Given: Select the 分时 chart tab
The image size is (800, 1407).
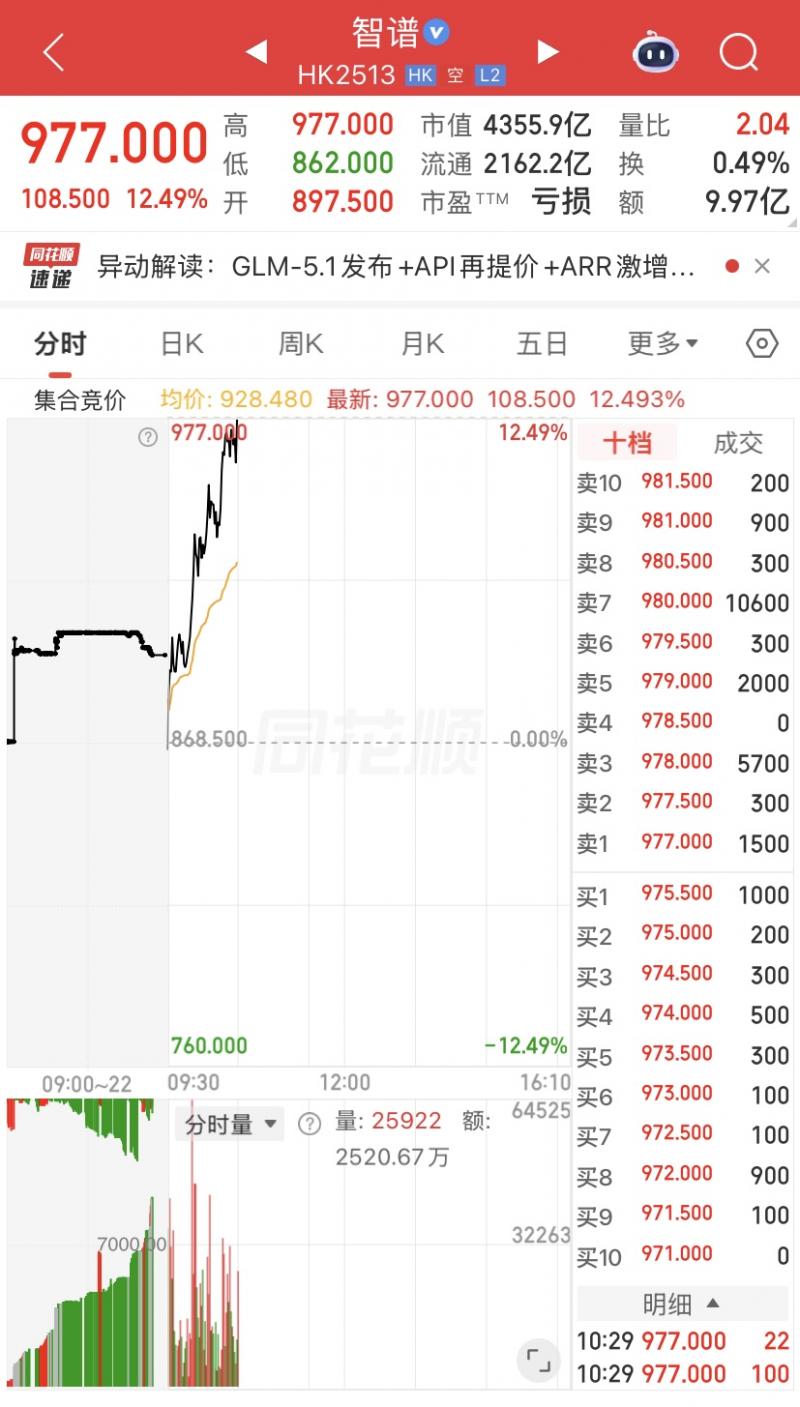Looking at the screenshot, I should coord(60,345).
